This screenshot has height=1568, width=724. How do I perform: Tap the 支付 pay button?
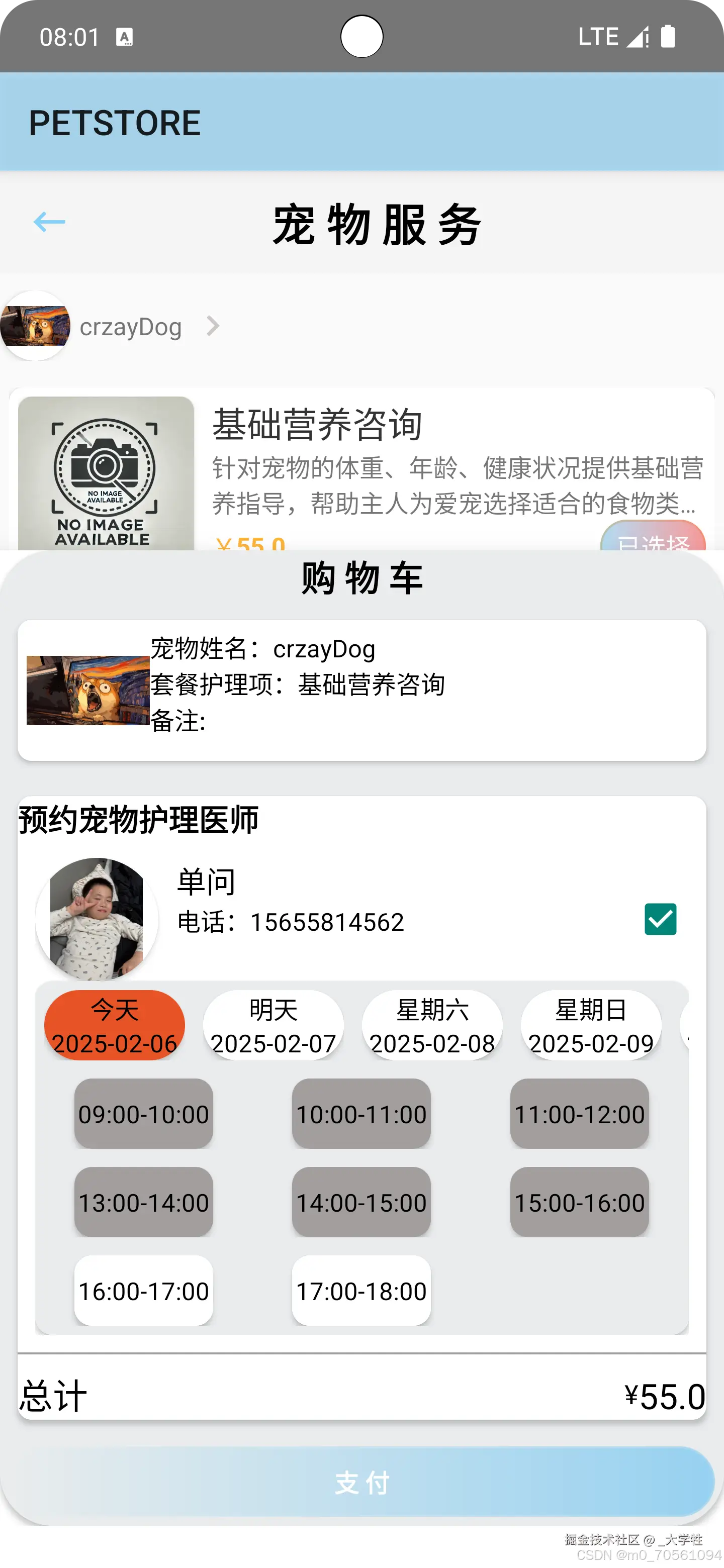coord(361,1482)
